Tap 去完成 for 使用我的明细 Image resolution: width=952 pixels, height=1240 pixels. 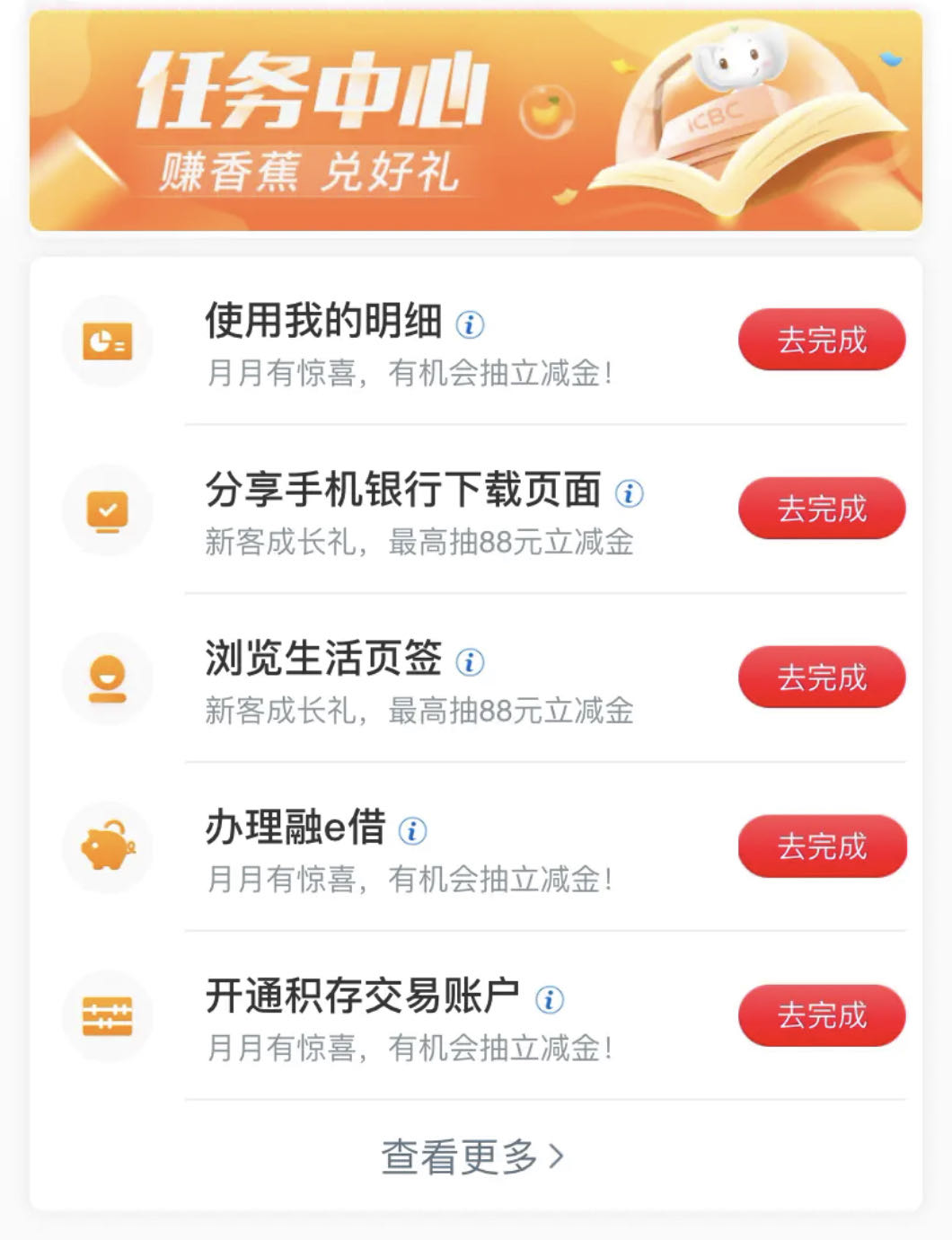[x=821, y=340]
